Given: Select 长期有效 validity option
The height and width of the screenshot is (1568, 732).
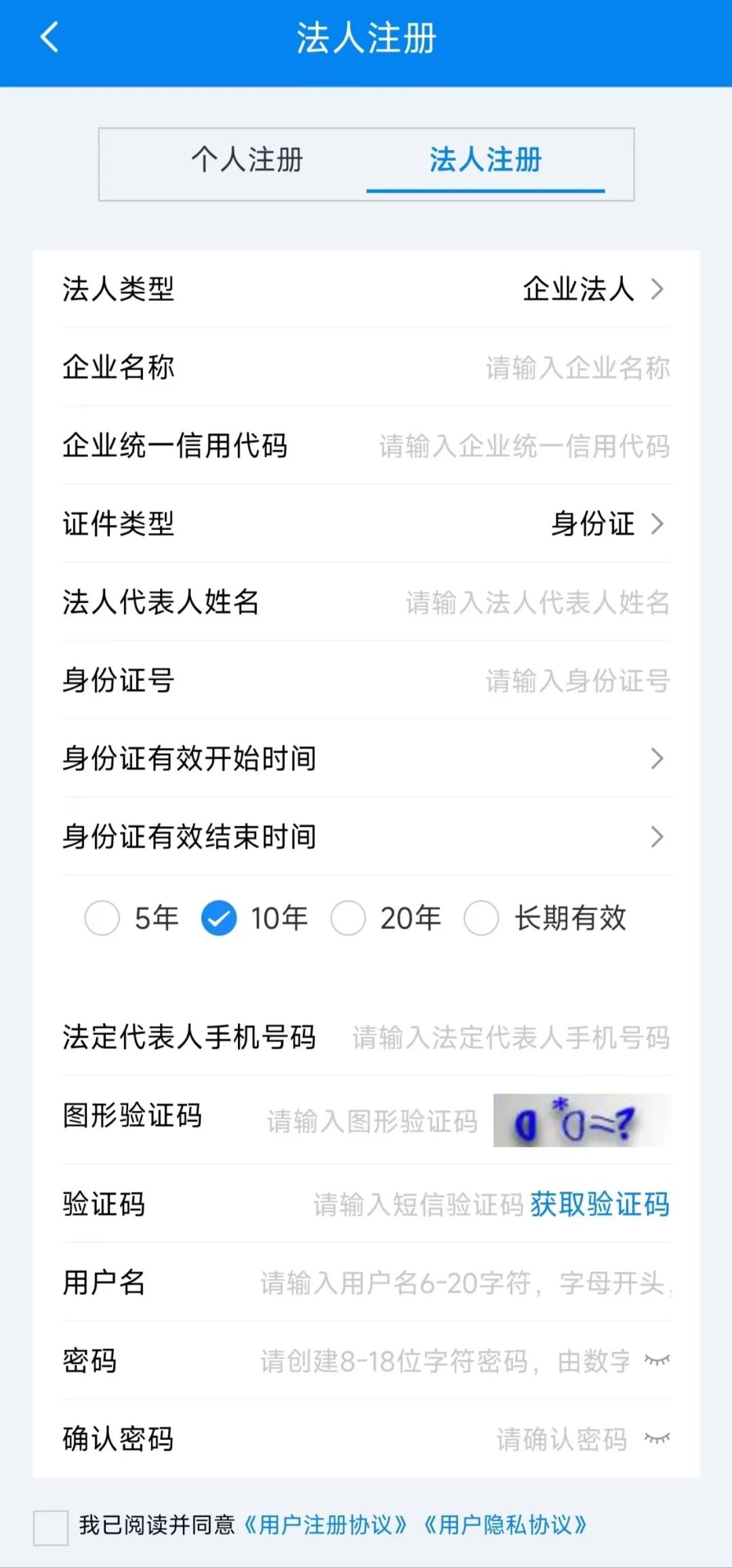Looking at the screenshot, I should 481,919.
